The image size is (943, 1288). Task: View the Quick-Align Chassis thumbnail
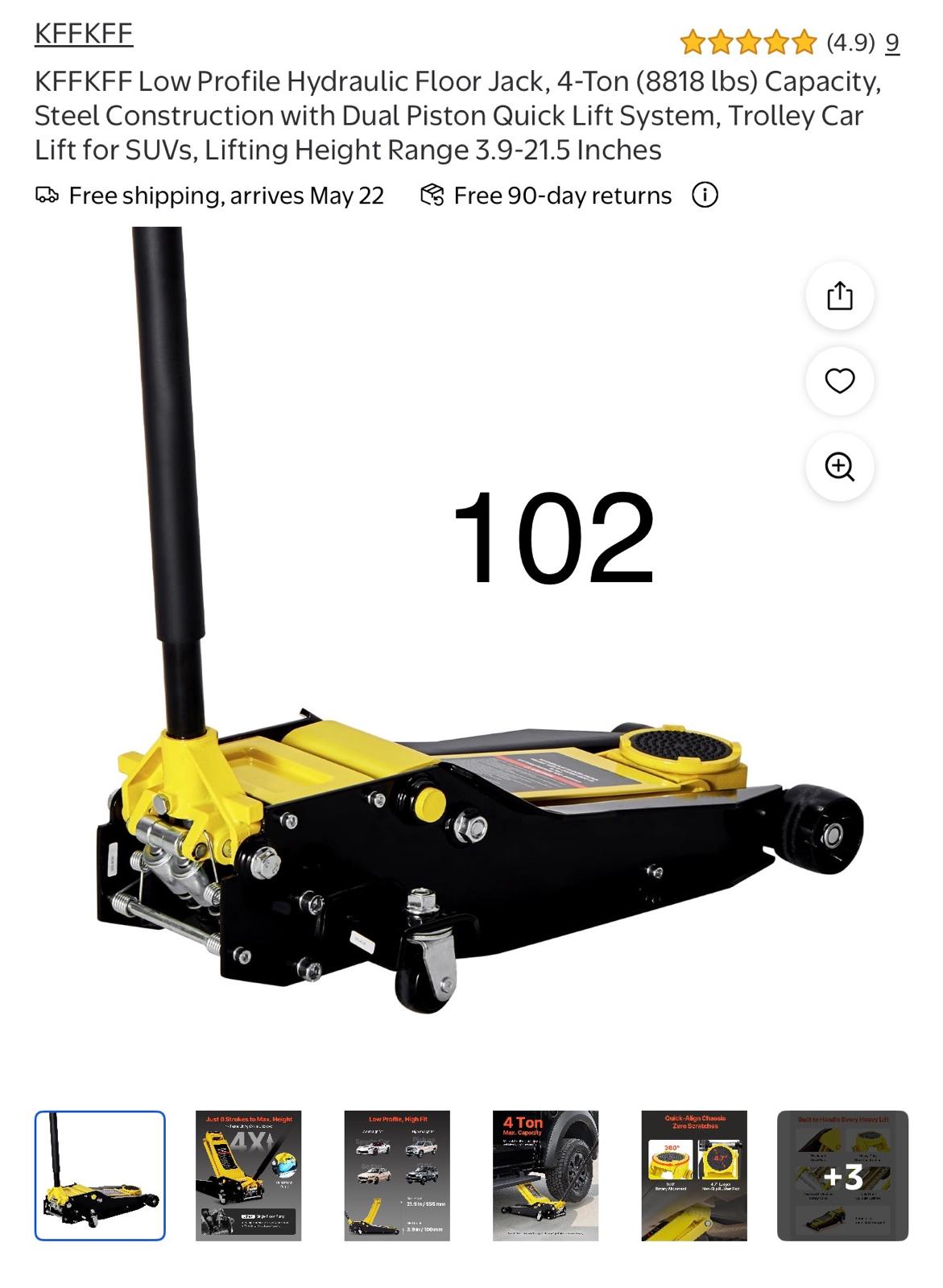tap(694, 1175)
